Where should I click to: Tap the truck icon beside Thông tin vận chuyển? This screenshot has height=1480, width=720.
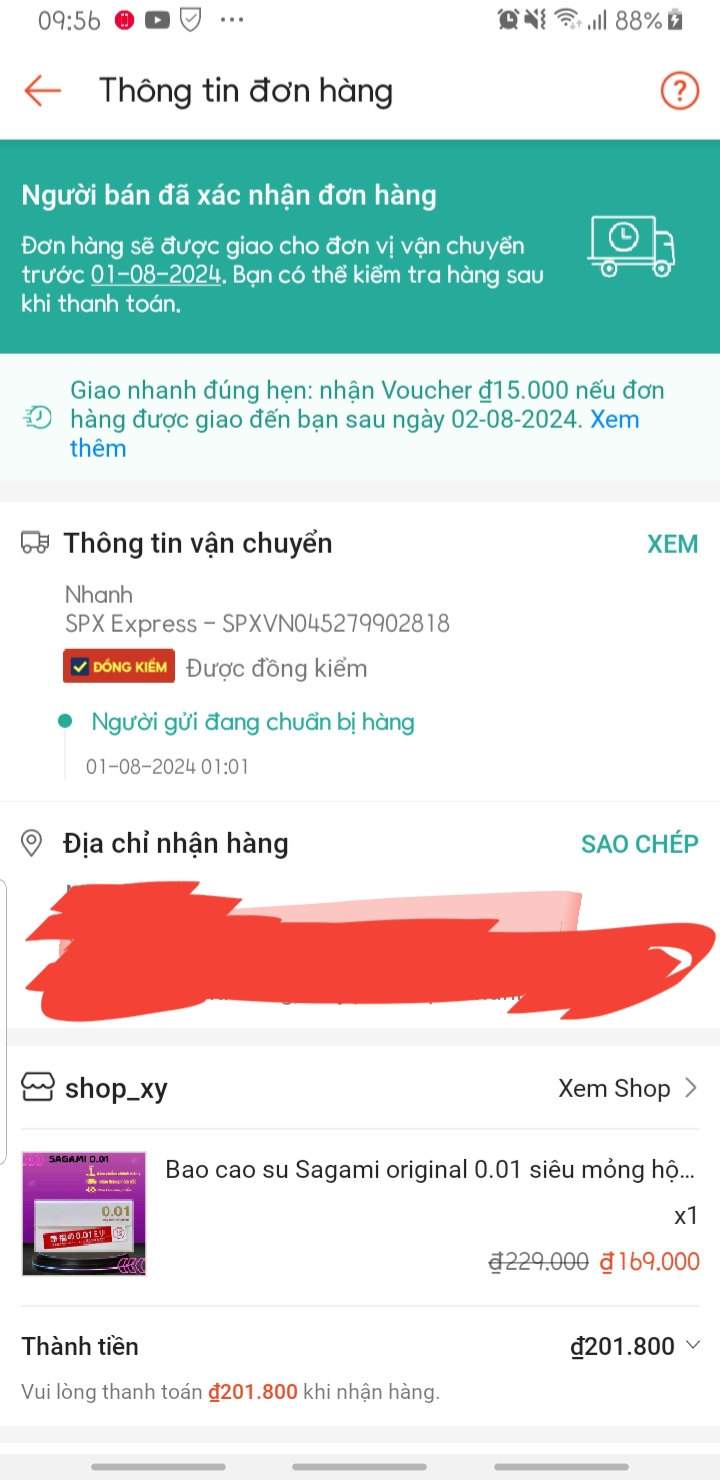35,543
